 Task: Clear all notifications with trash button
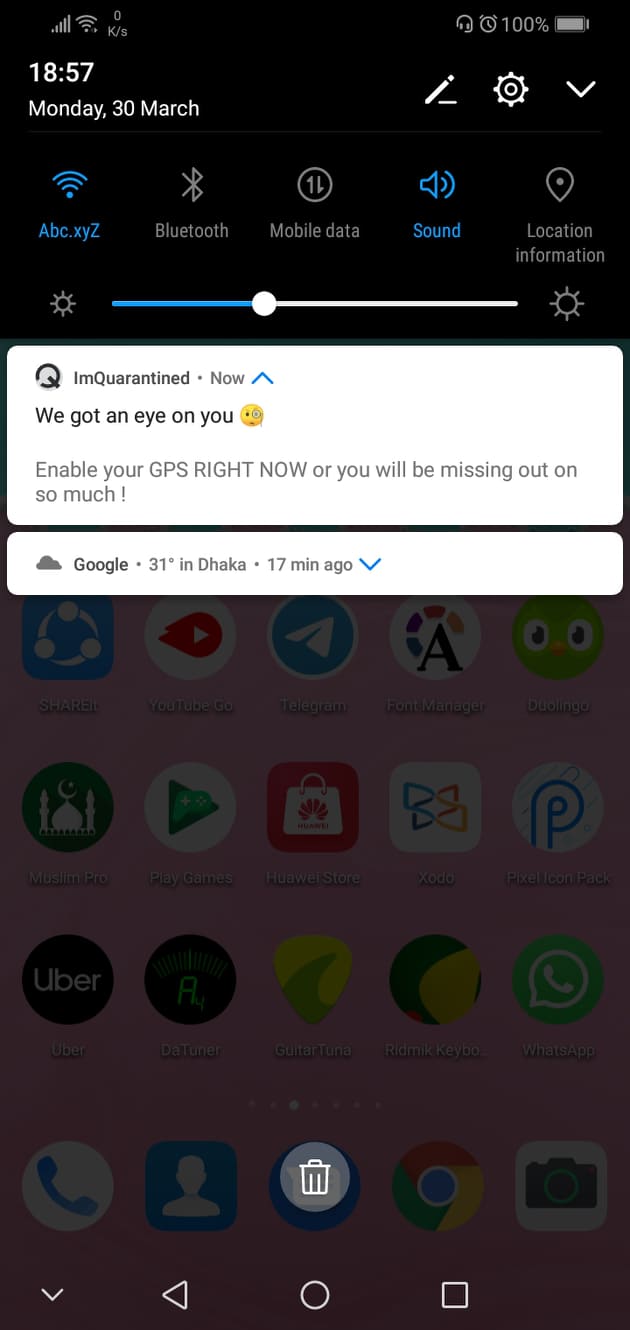click(315, 1177)
